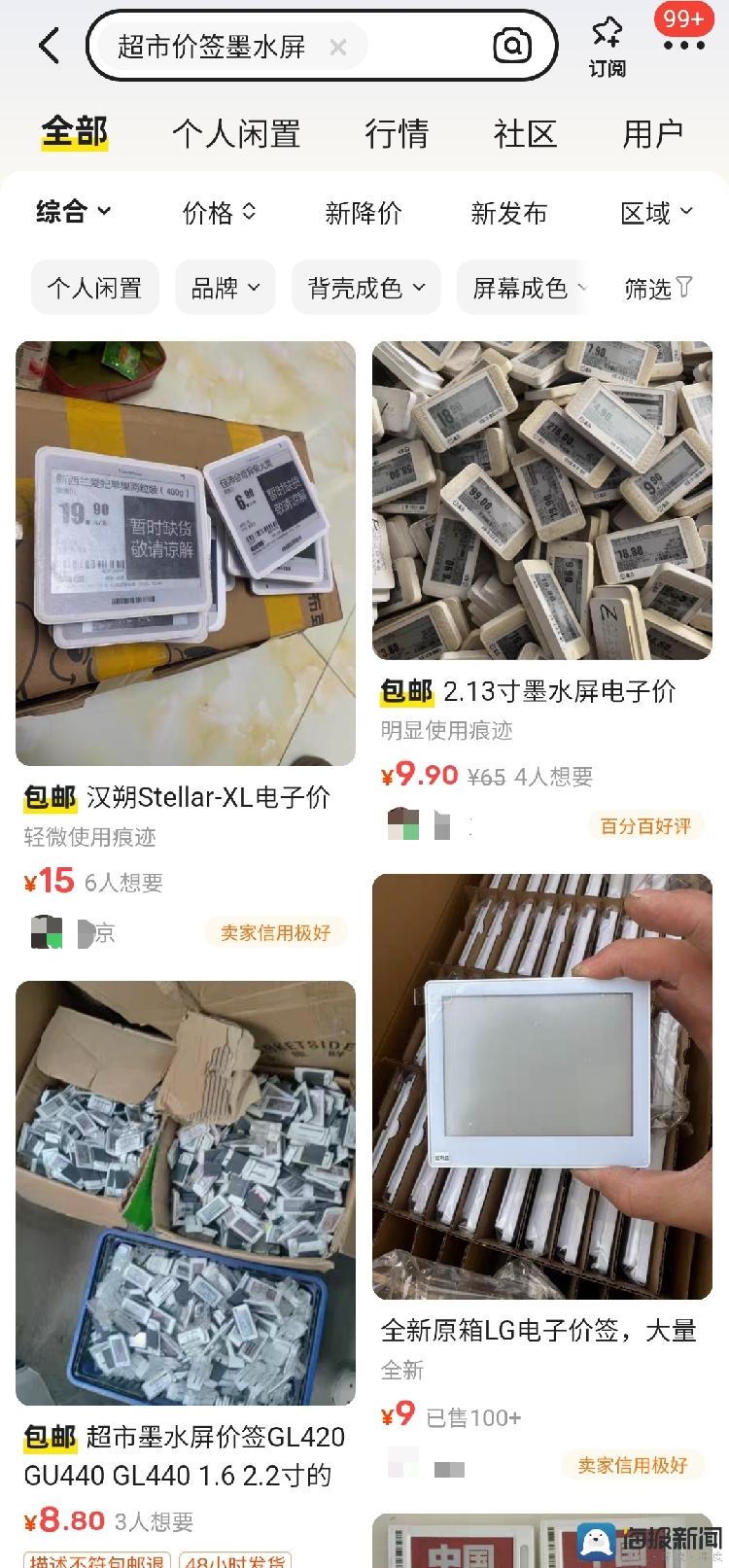Toggle the 个人闲置 filter chip
729x1568 pixels.
pos(94,287)
